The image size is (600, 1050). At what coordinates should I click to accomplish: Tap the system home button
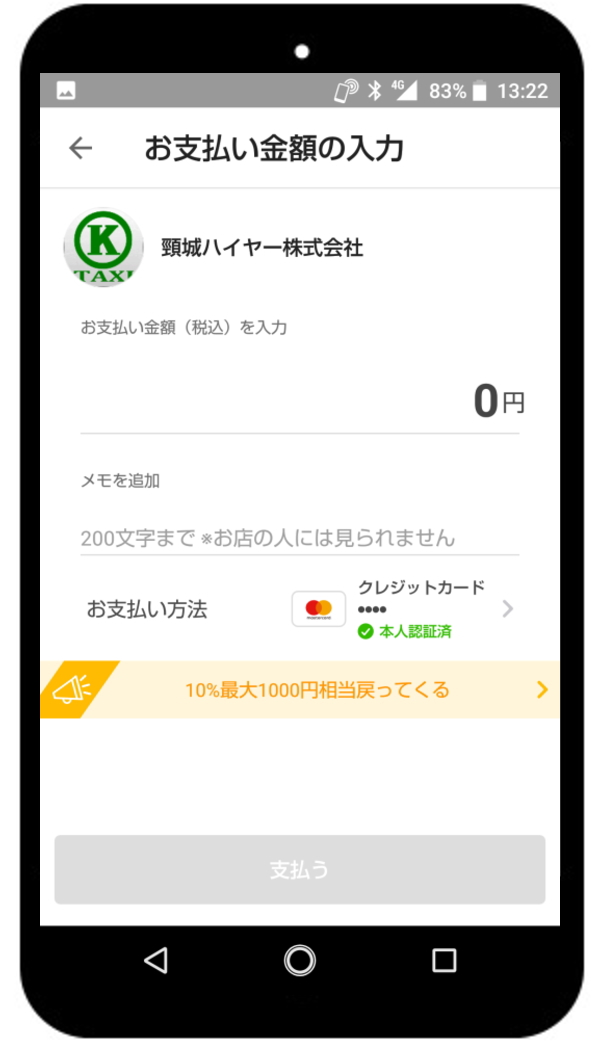tap(299, 960)
